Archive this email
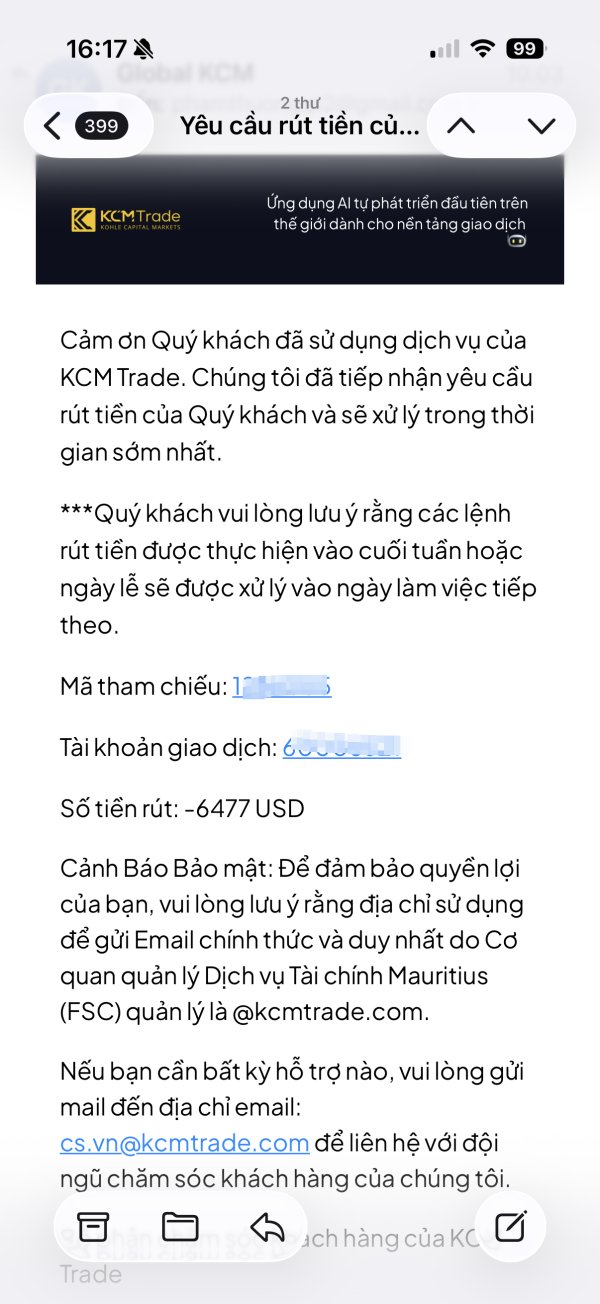Screen dimensions: 600x1304 tap(93, 1225)
